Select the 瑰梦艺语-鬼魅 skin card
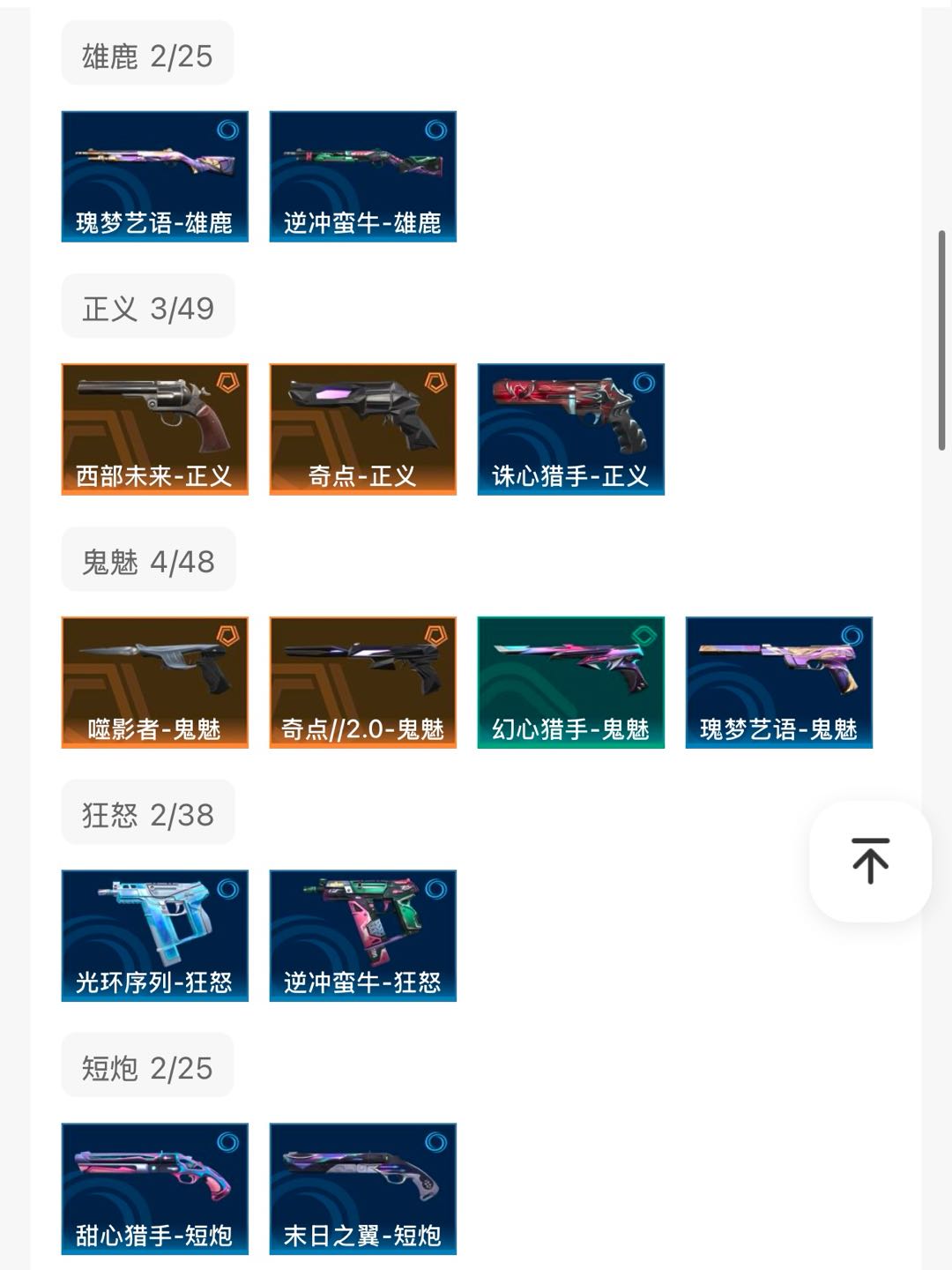Screen dimensions: 952x1270 coord(779,679)
